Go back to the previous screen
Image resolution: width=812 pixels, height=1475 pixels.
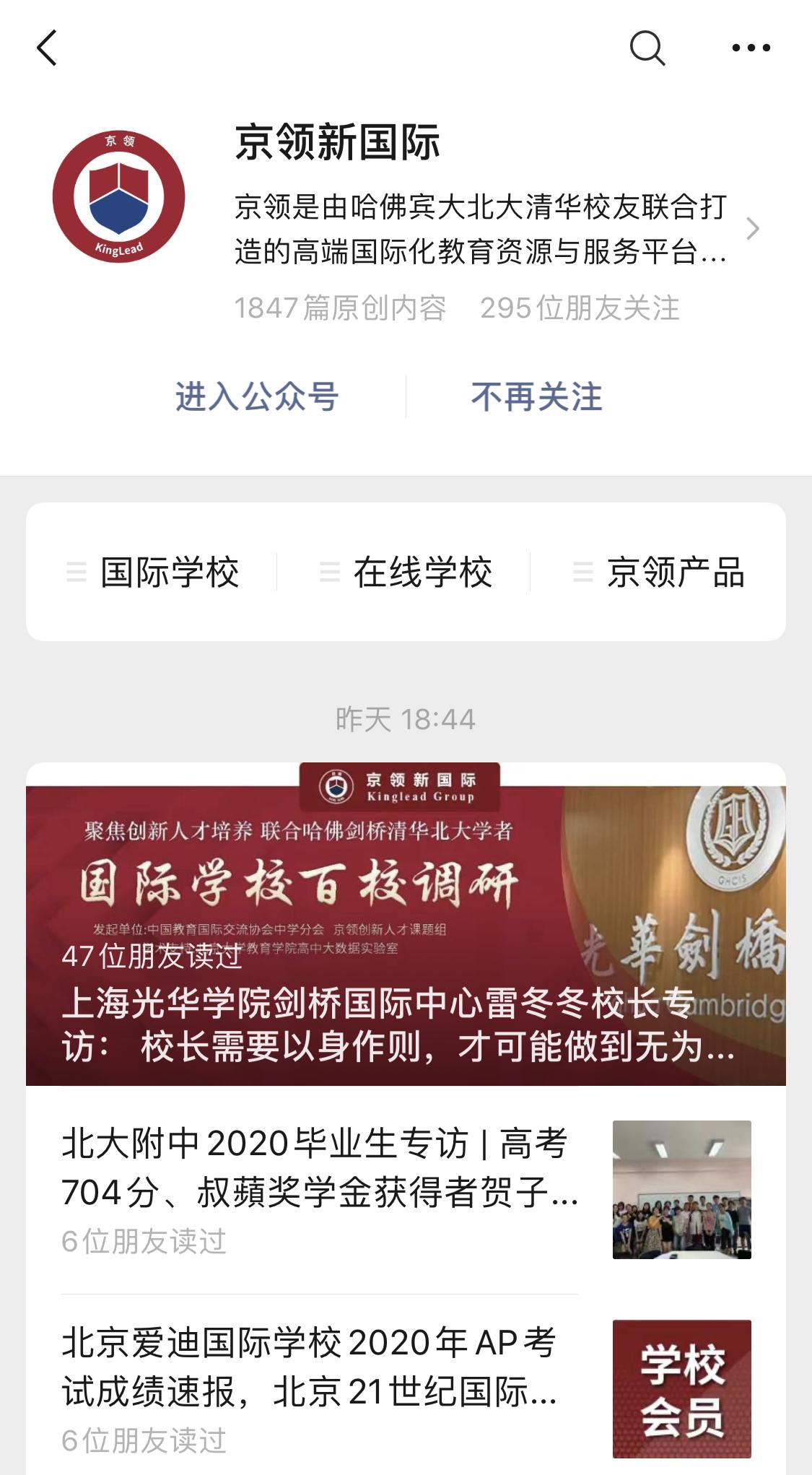(47, 48)
